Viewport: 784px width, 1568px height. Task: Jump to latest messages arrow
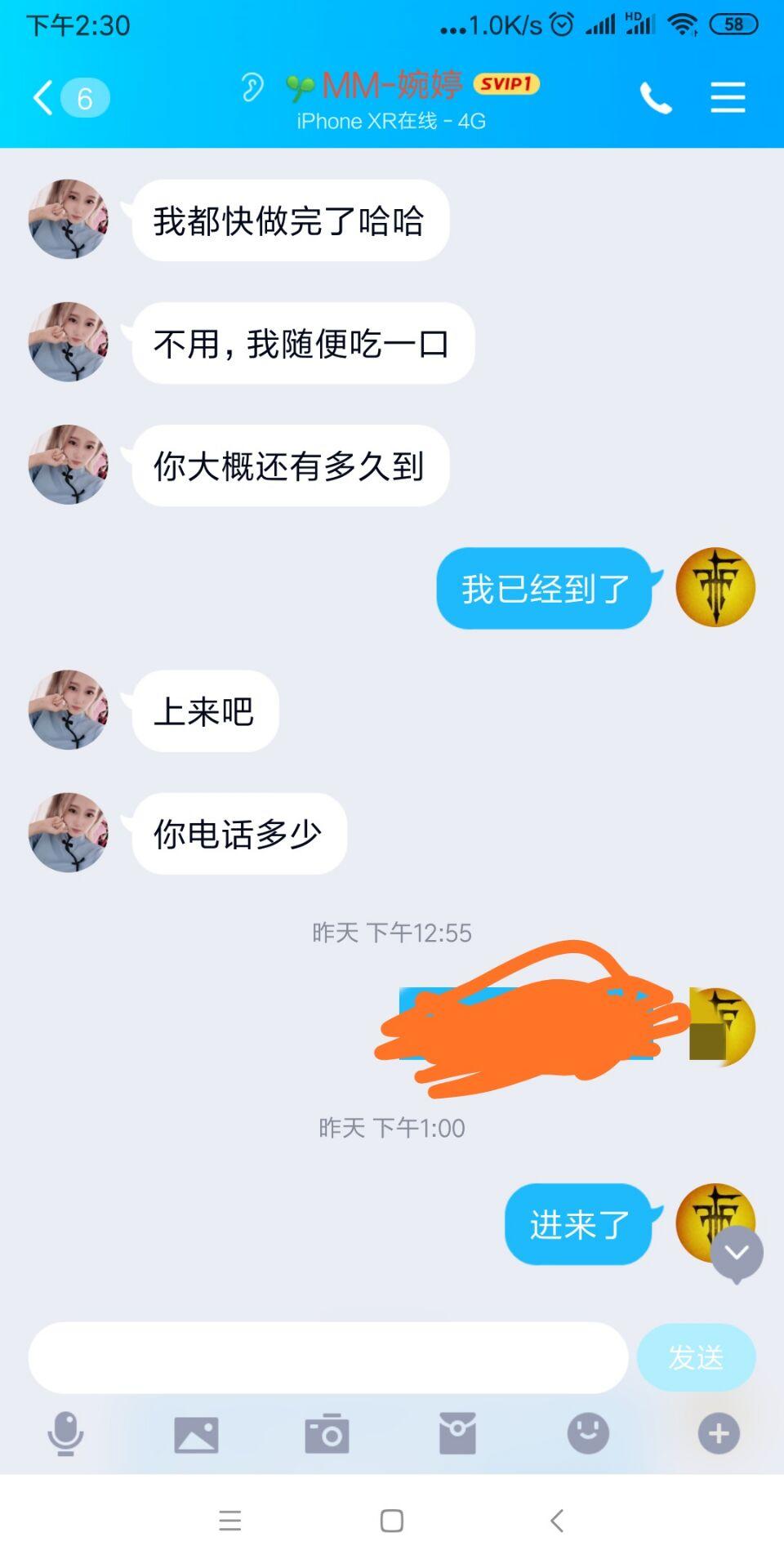[x=737, y=1253]
